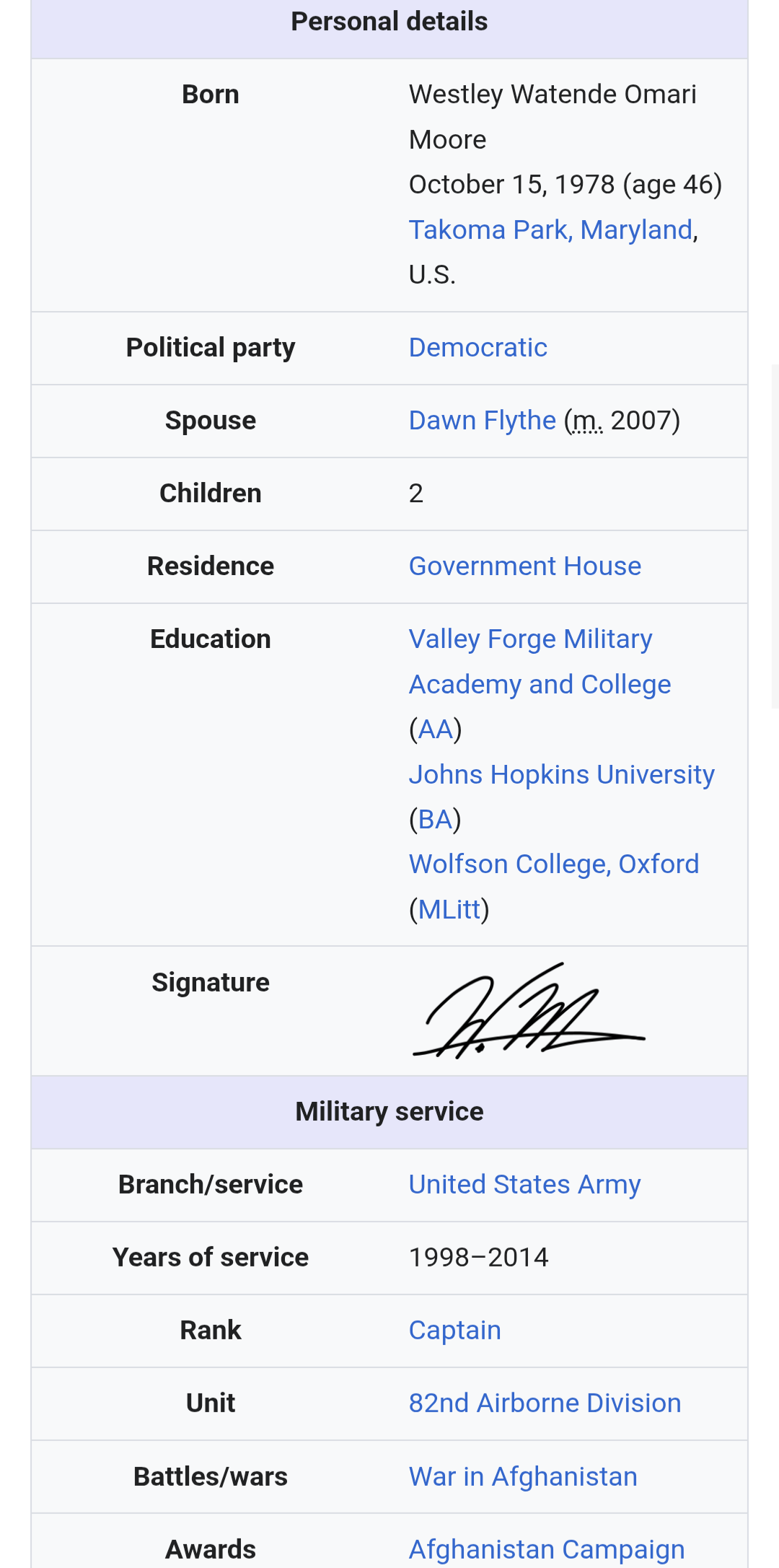The width and height of the screenshot is (779, 1568).
Task: Open the Takoma Park, Maryland link
Action: [x=550, y=230]
